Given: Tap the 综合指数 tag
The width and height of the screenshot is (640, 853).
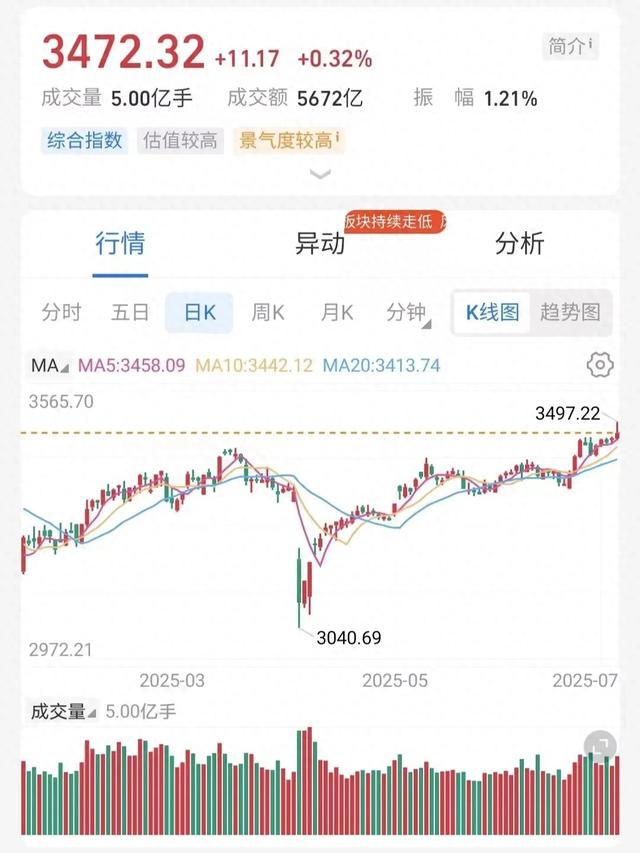Looking at the screenshot, I should pos(84,140).
